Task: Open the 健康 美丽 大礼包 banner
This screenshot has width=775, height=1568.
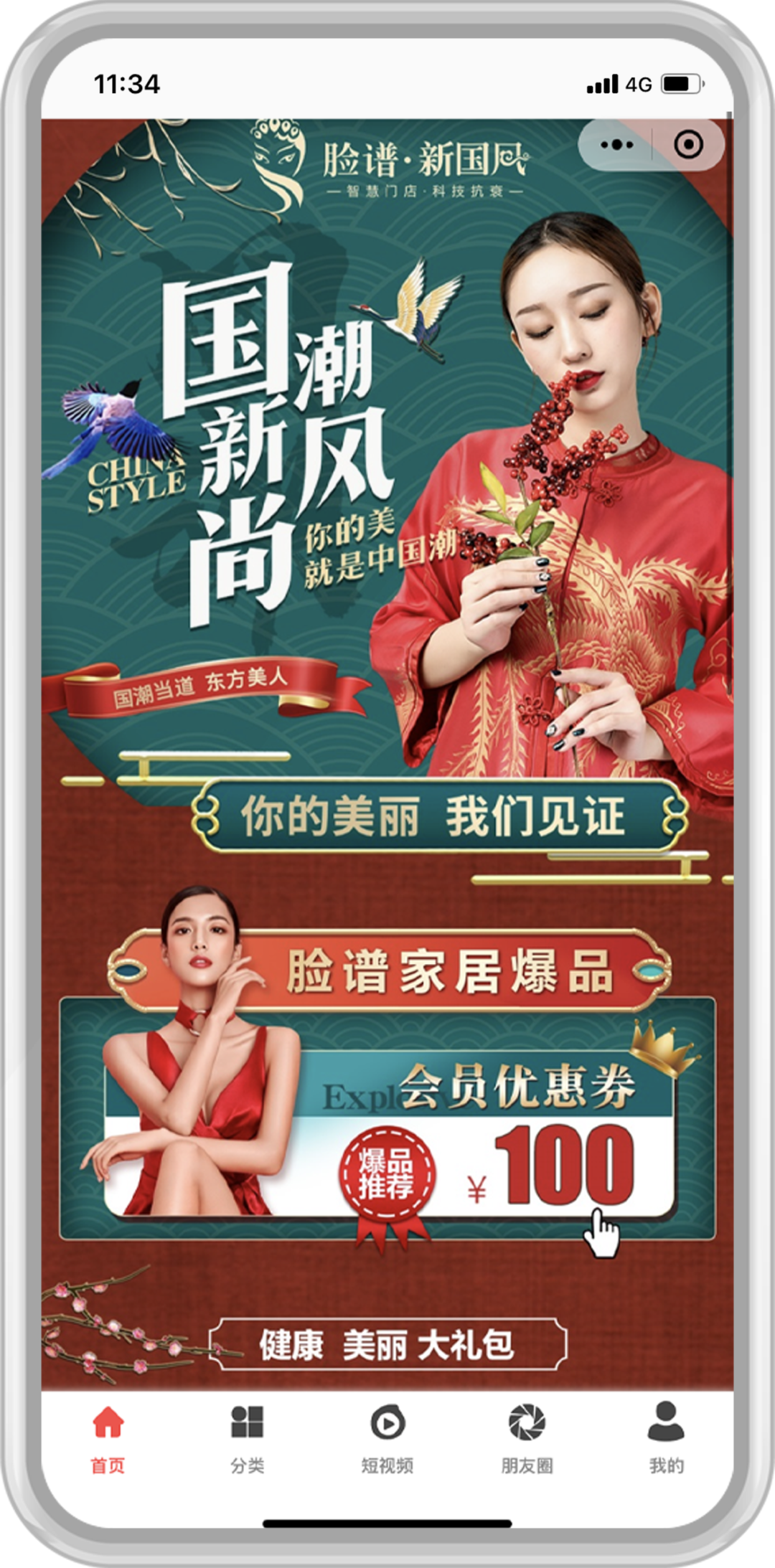Action: point(387,1345)
